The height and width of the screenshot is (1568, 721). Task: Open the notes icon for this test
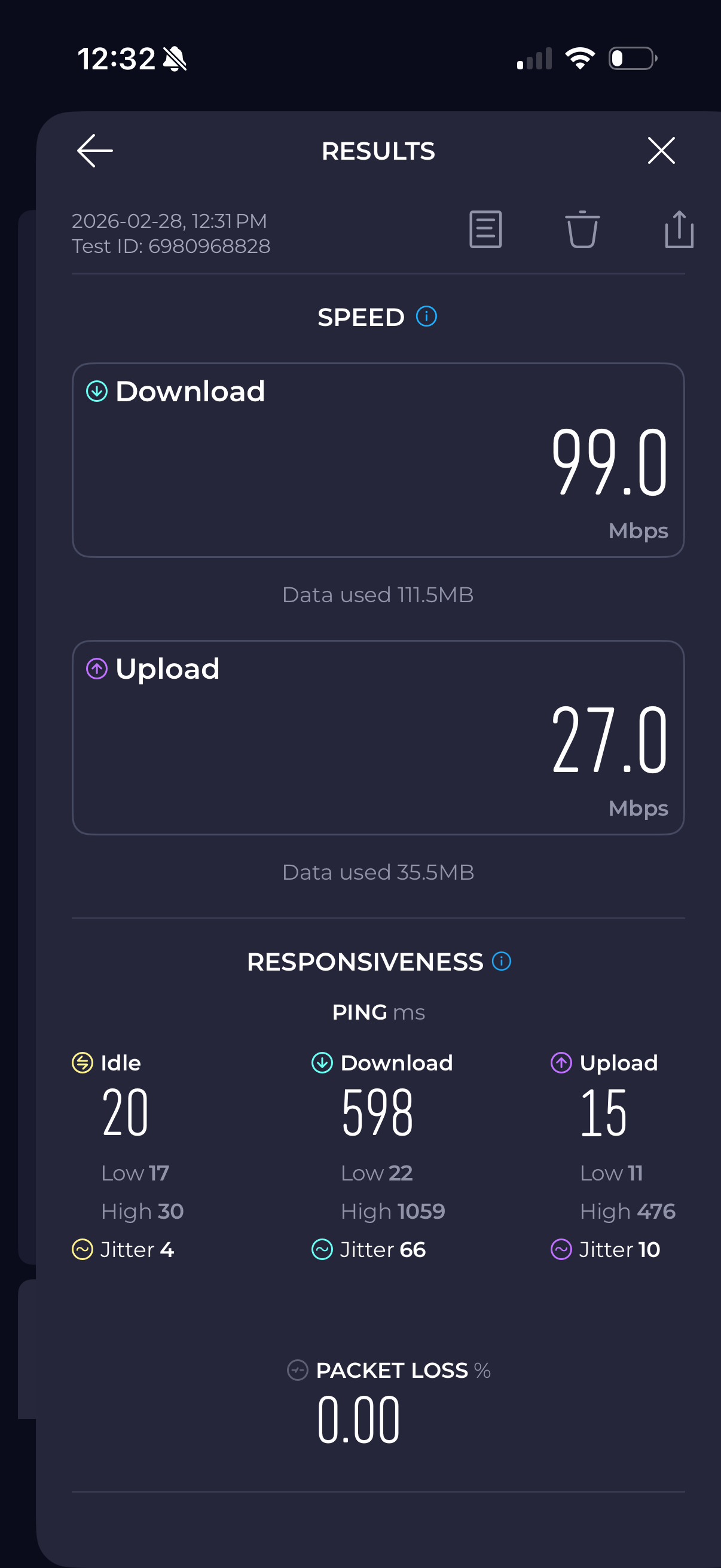485,230
